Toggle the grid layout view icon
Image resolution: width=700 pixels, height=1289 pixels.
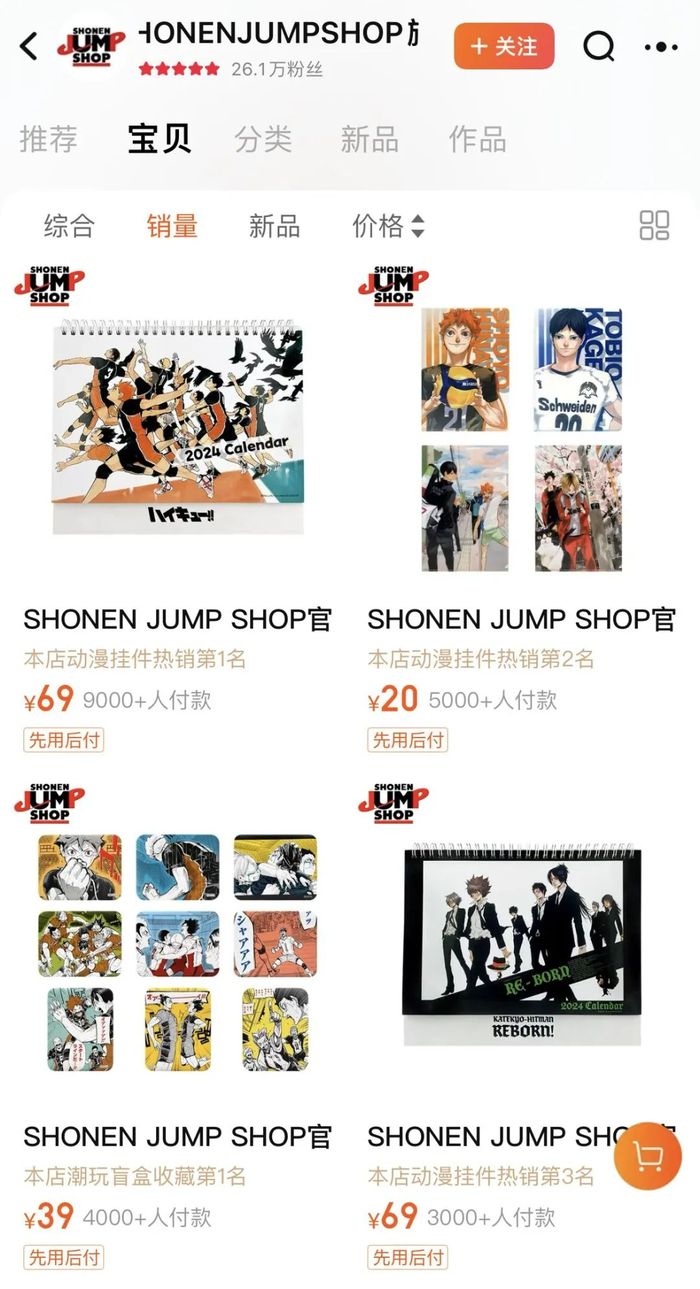(654, 226)
